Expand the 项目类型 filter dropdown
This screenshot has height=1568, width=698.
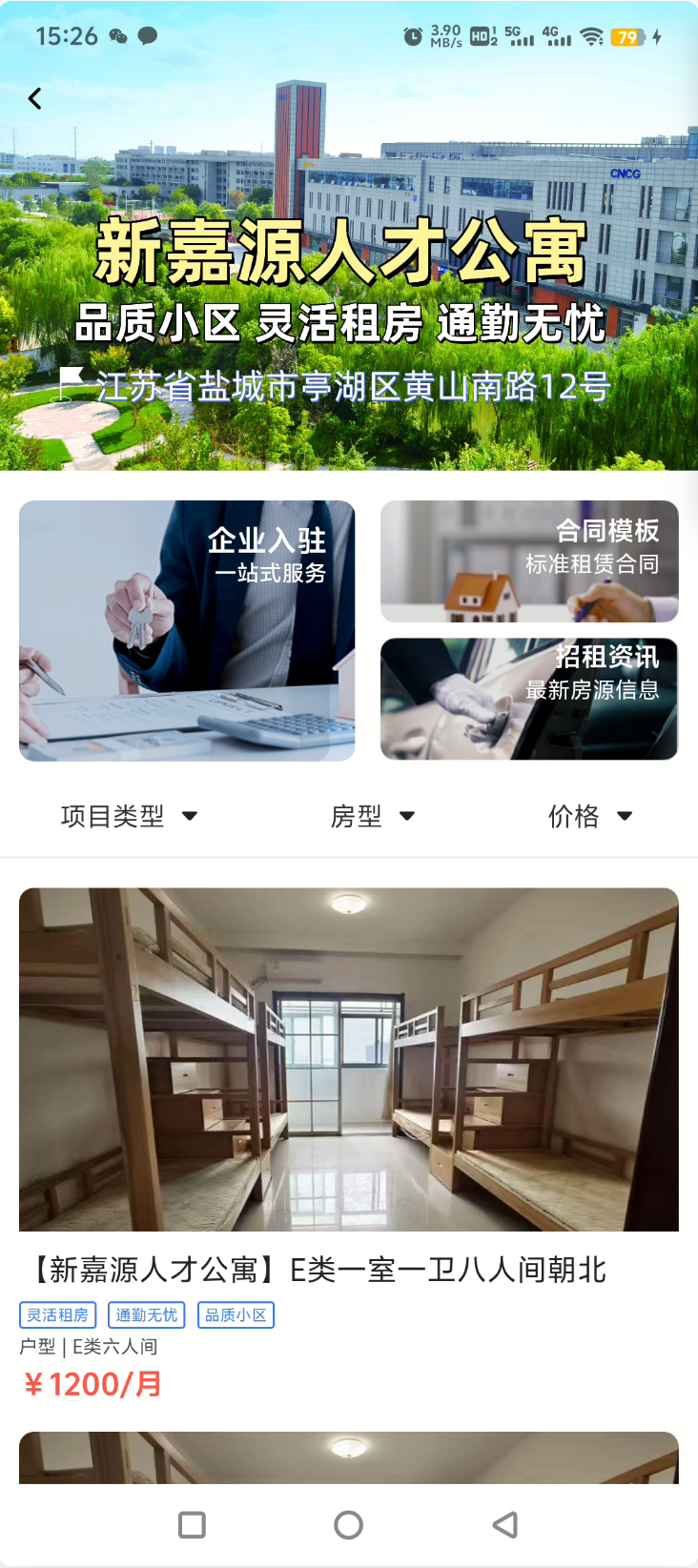(x=129, y=816)
